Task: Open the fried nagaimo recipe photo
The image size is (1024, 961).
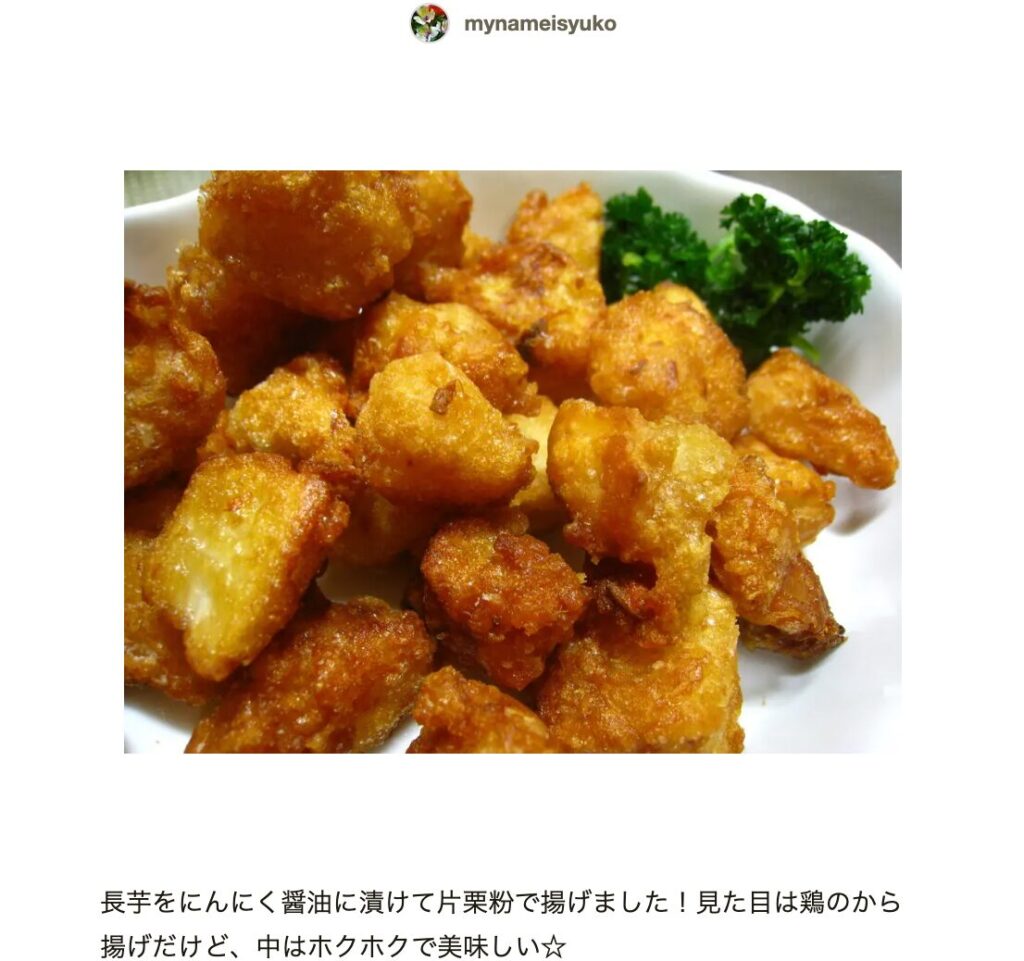Action: coord(512,461)
